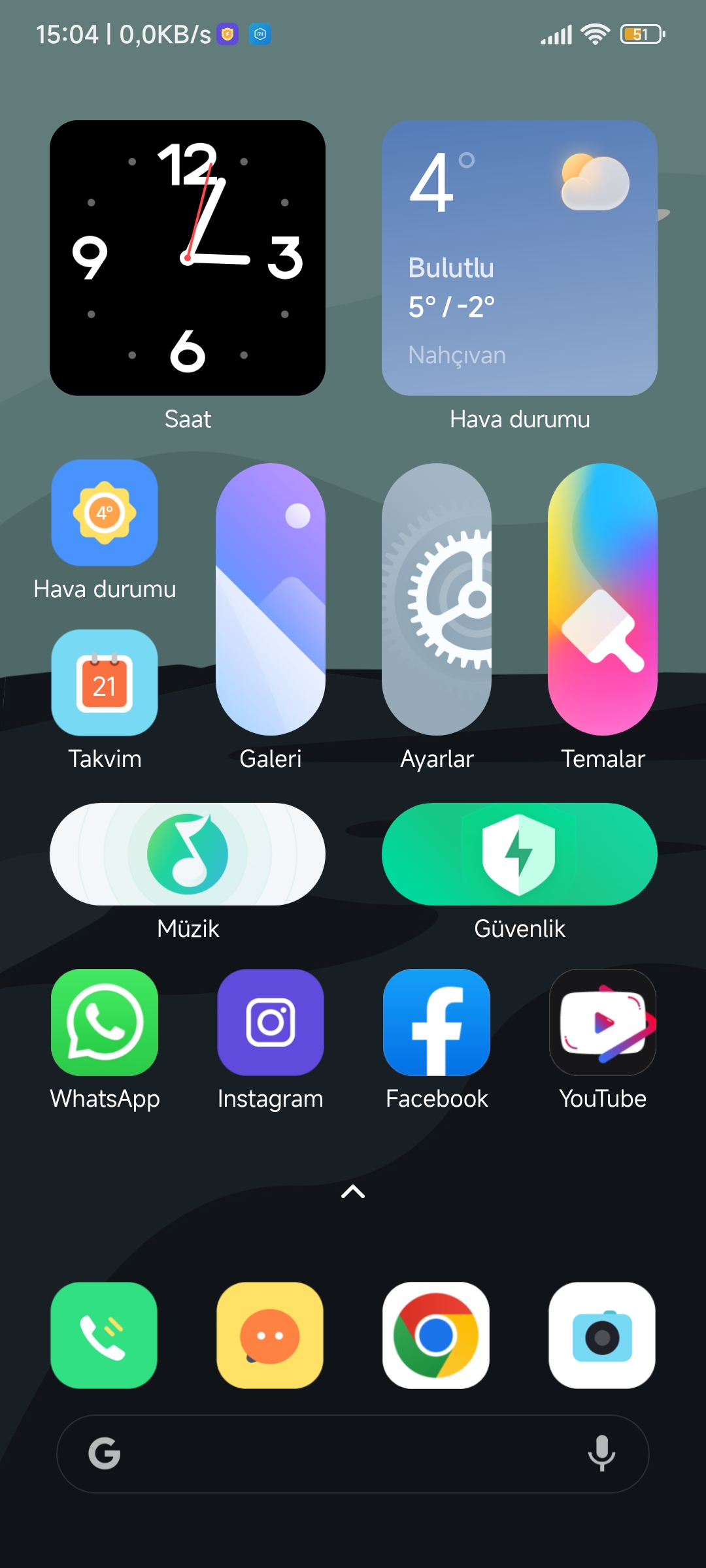Launch the small Hava durumu app icon

[105, 513]
